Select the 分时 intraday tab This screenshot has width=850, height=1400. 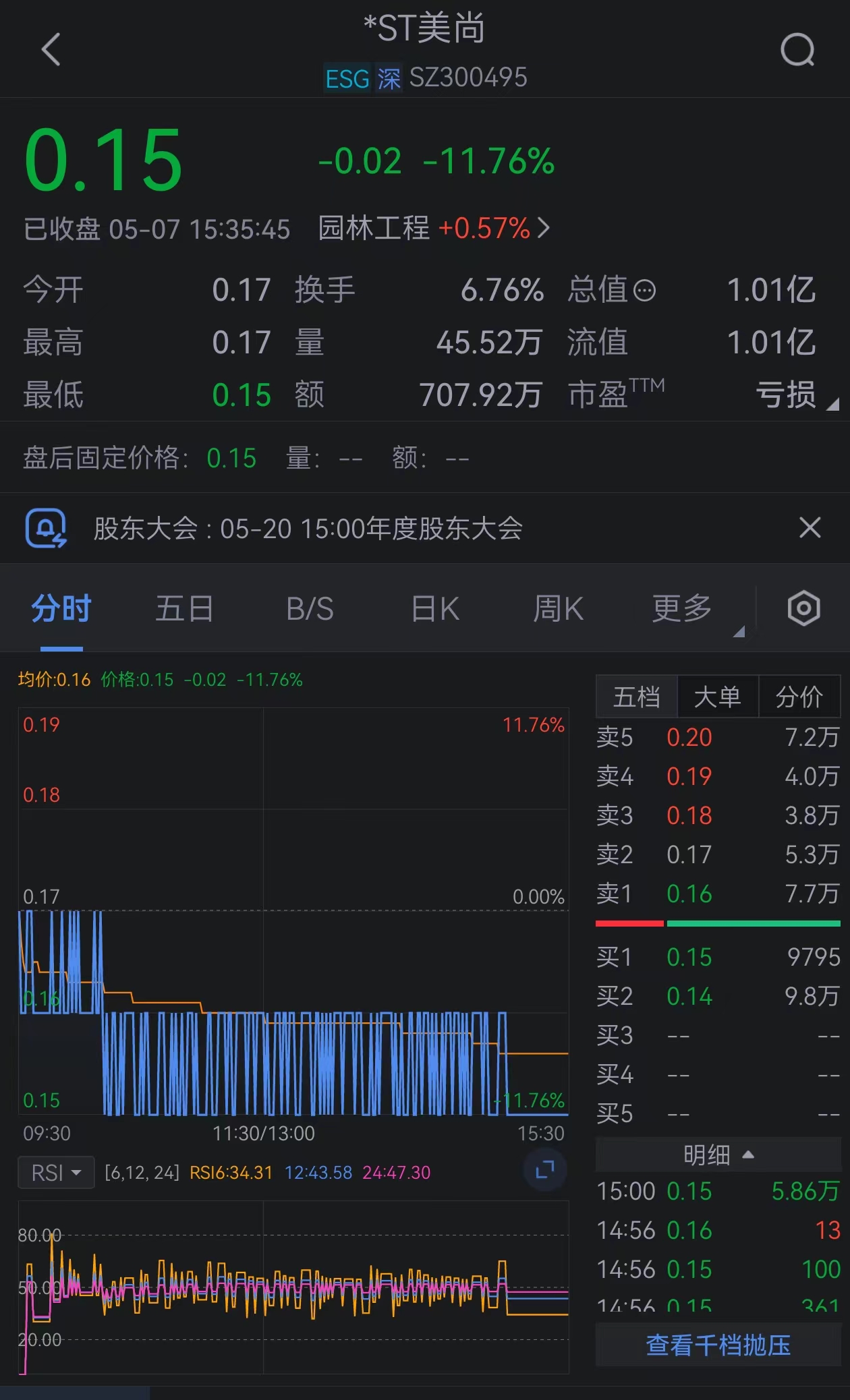pos(61,609)
